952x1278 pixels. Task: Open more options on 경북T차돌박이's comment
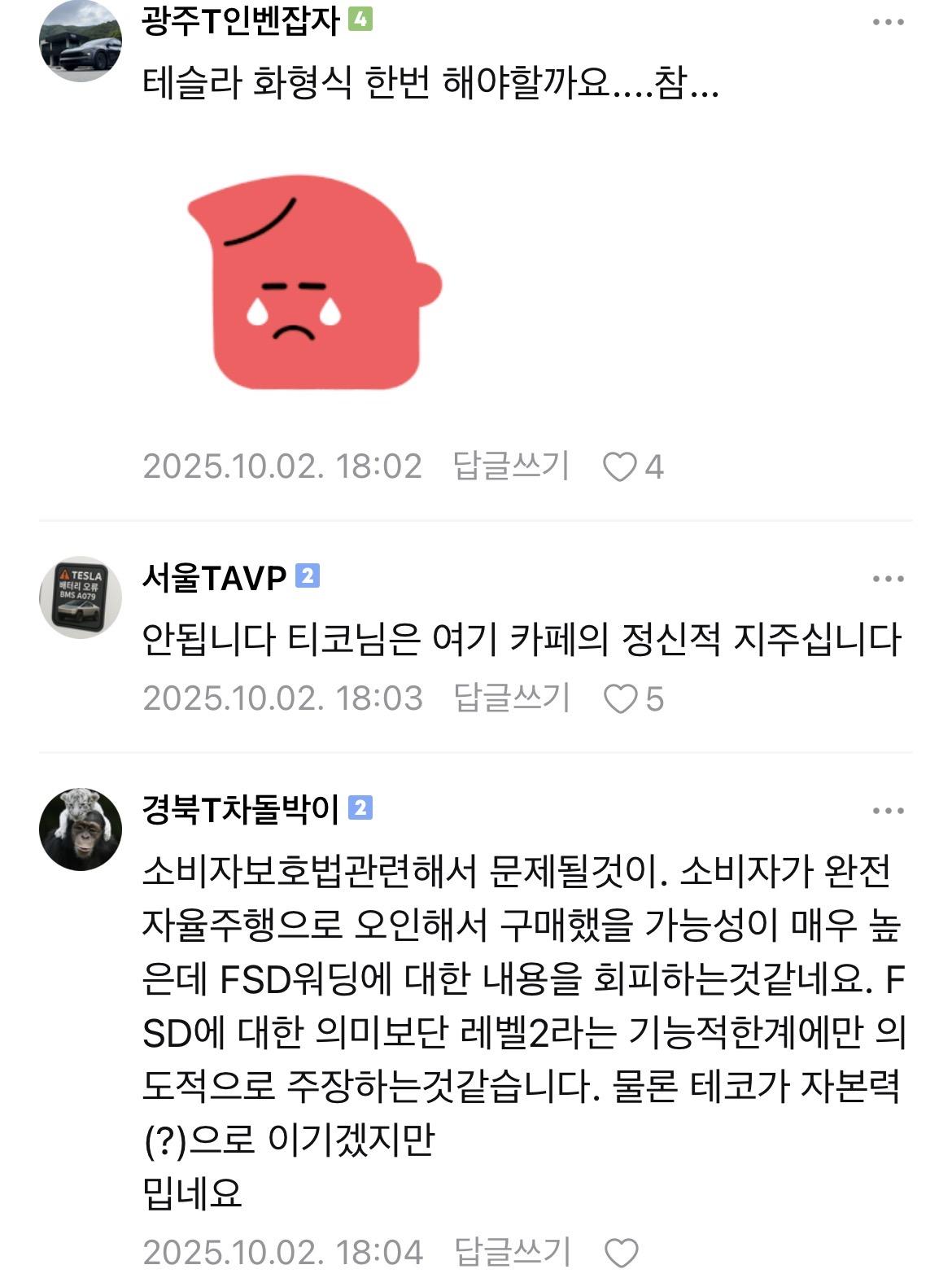(888, 811)
